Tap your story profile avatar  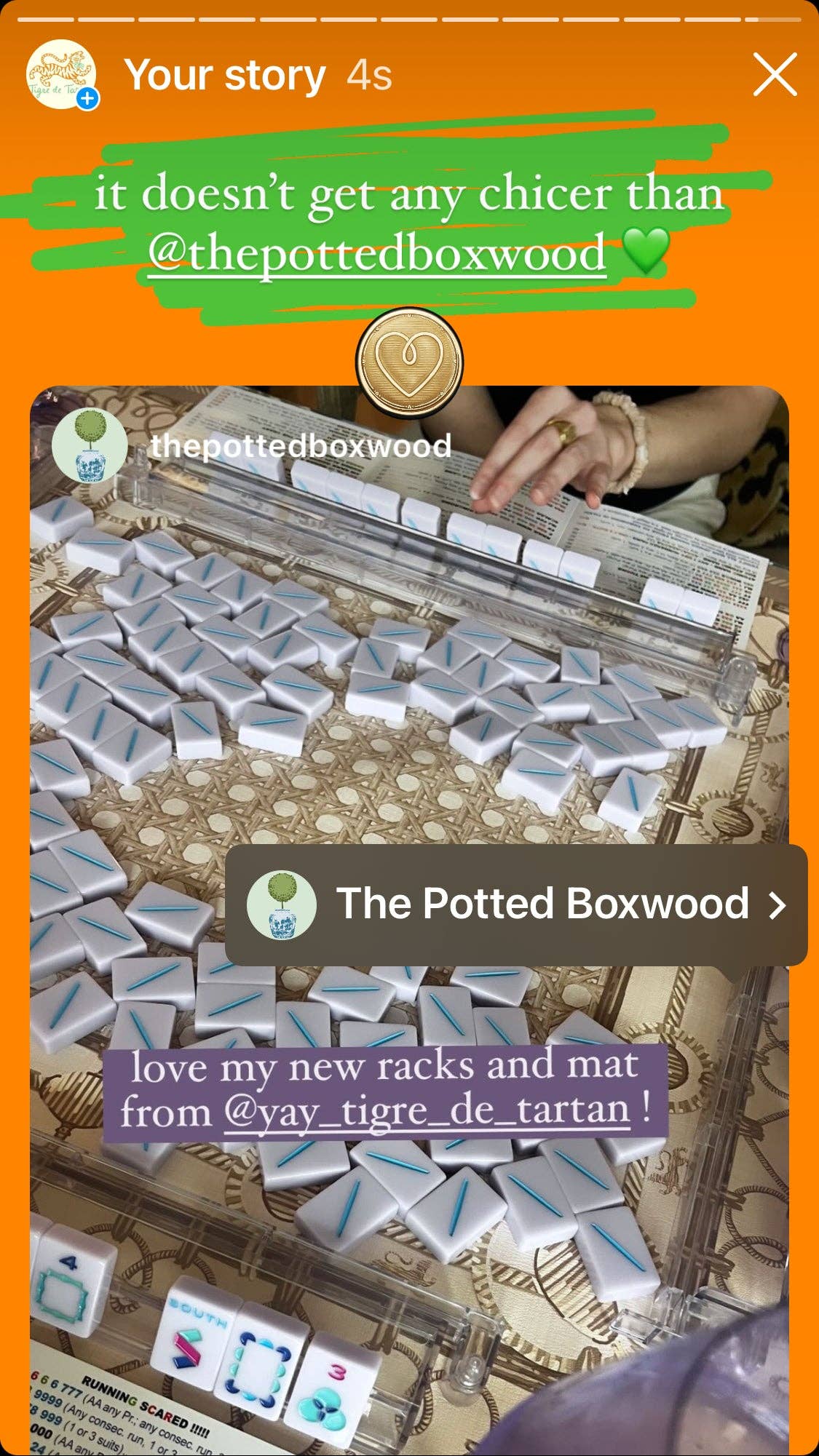(61, 74)
